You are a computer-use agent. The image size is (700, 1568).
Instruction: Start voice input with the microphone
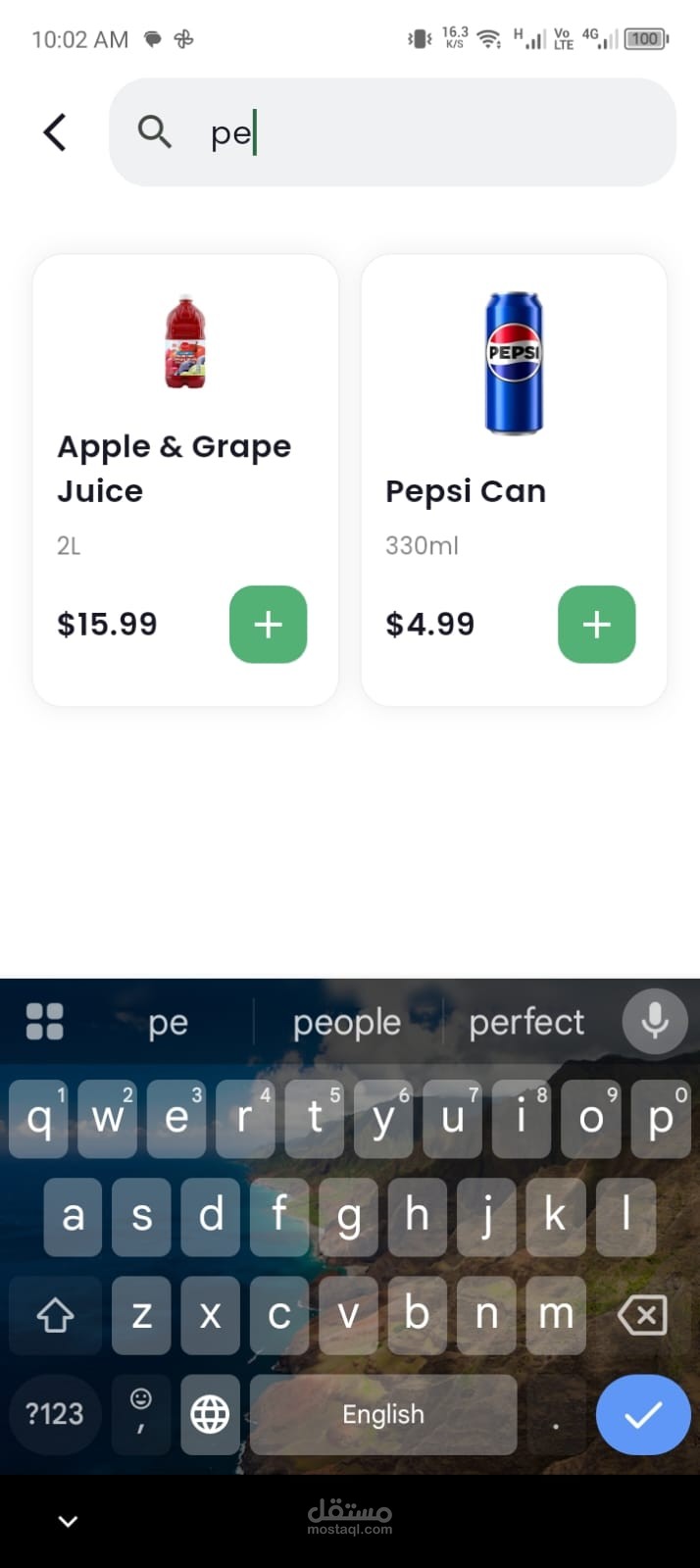(x=654, y=1021)
